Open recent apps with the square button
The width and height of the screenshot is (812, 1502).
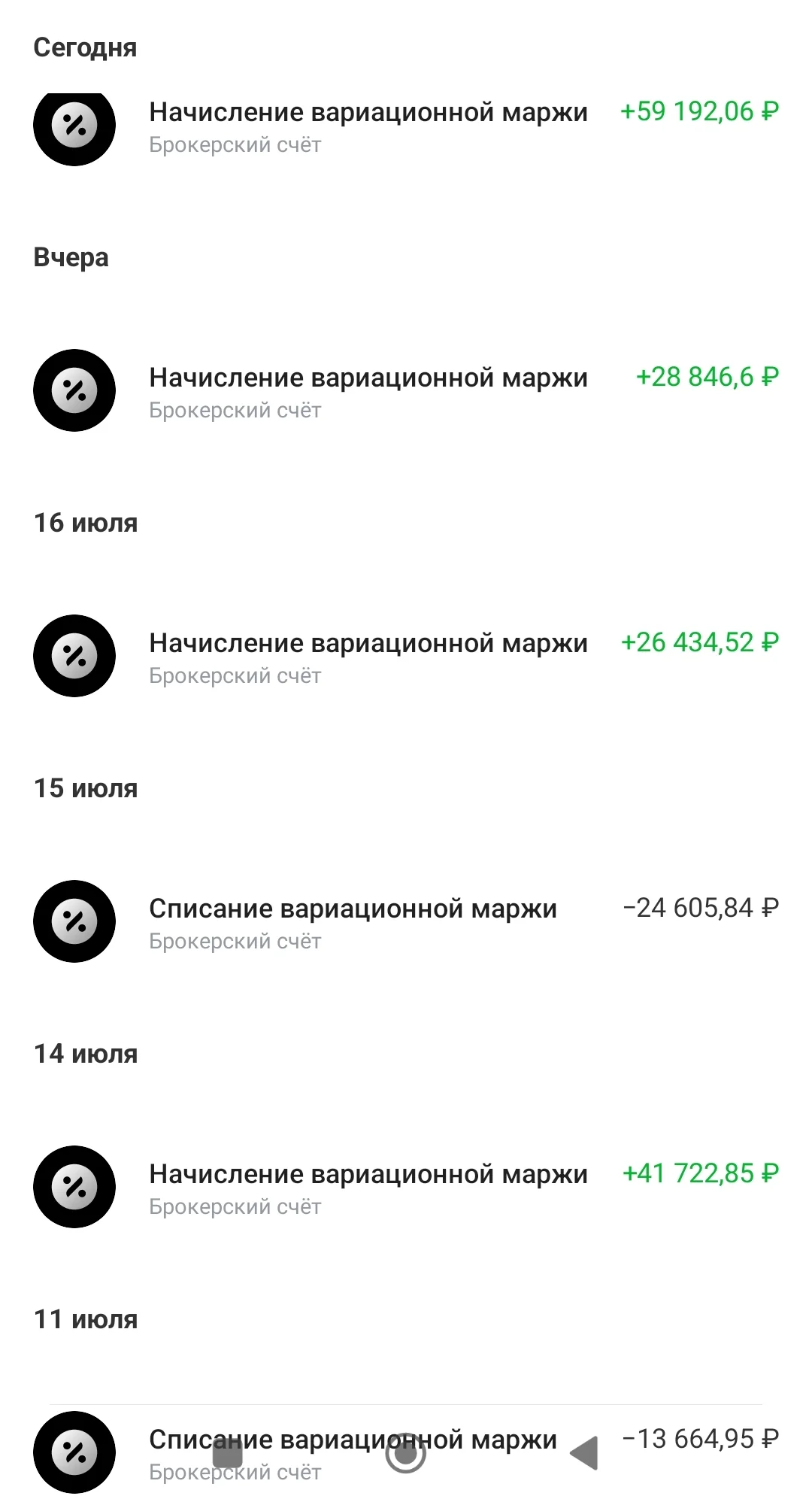pyautogui.click(x=228, y=1453)
